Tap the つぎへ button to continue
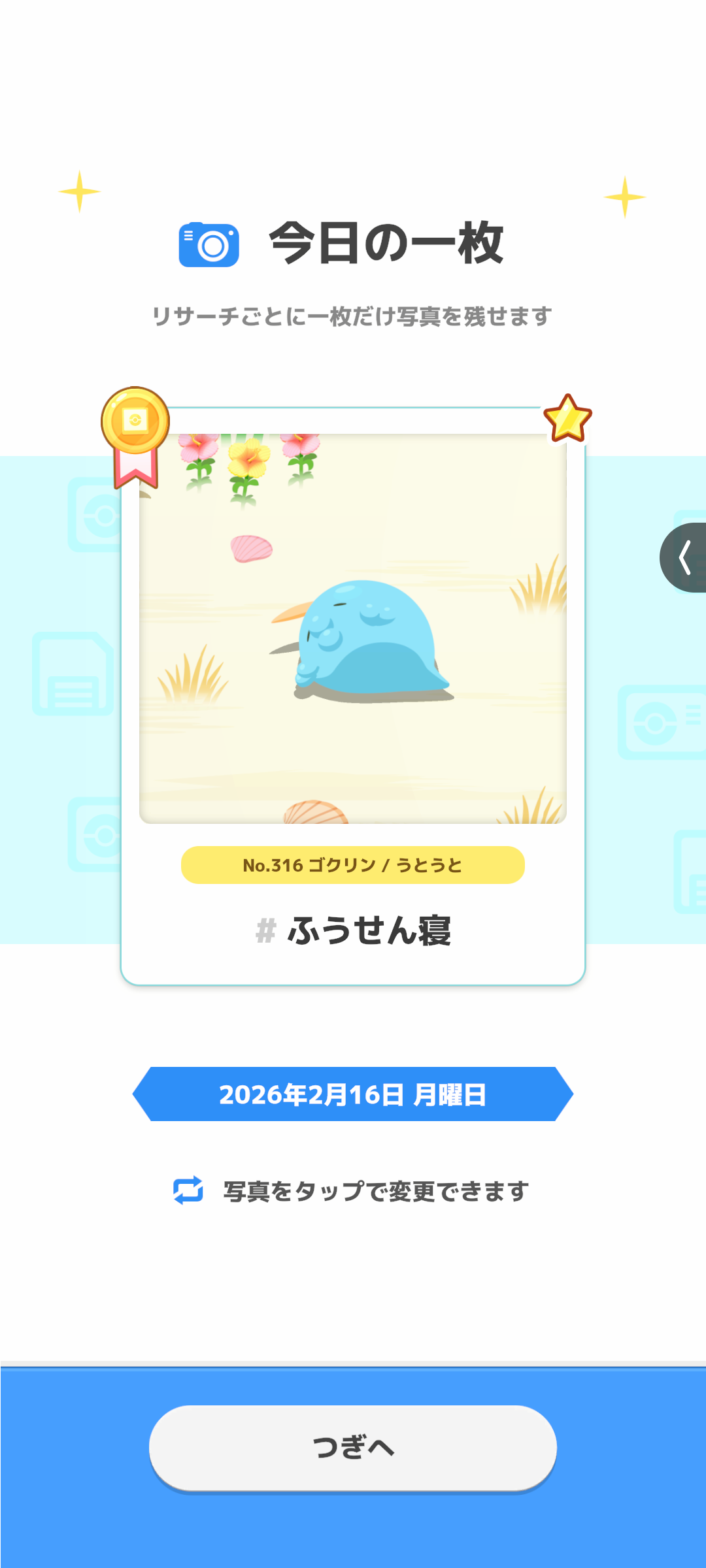This screenshot has width=706, height=1568. 353,1447
